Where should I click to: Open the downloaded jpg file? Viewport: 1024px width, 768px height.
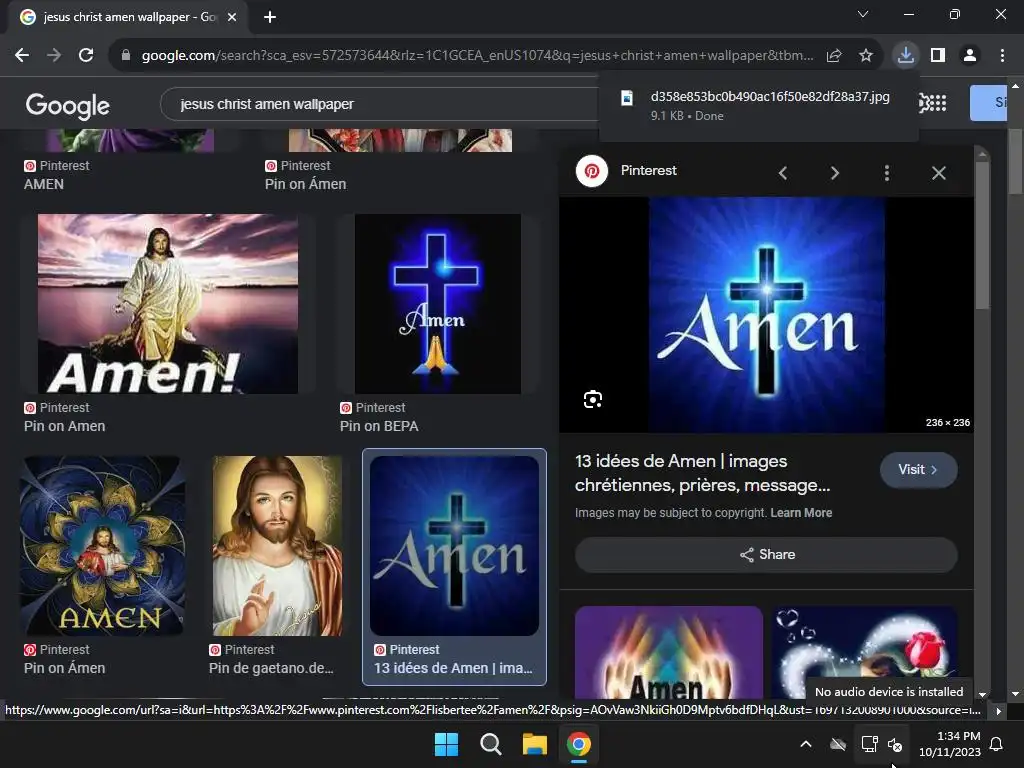pos(769,97)
